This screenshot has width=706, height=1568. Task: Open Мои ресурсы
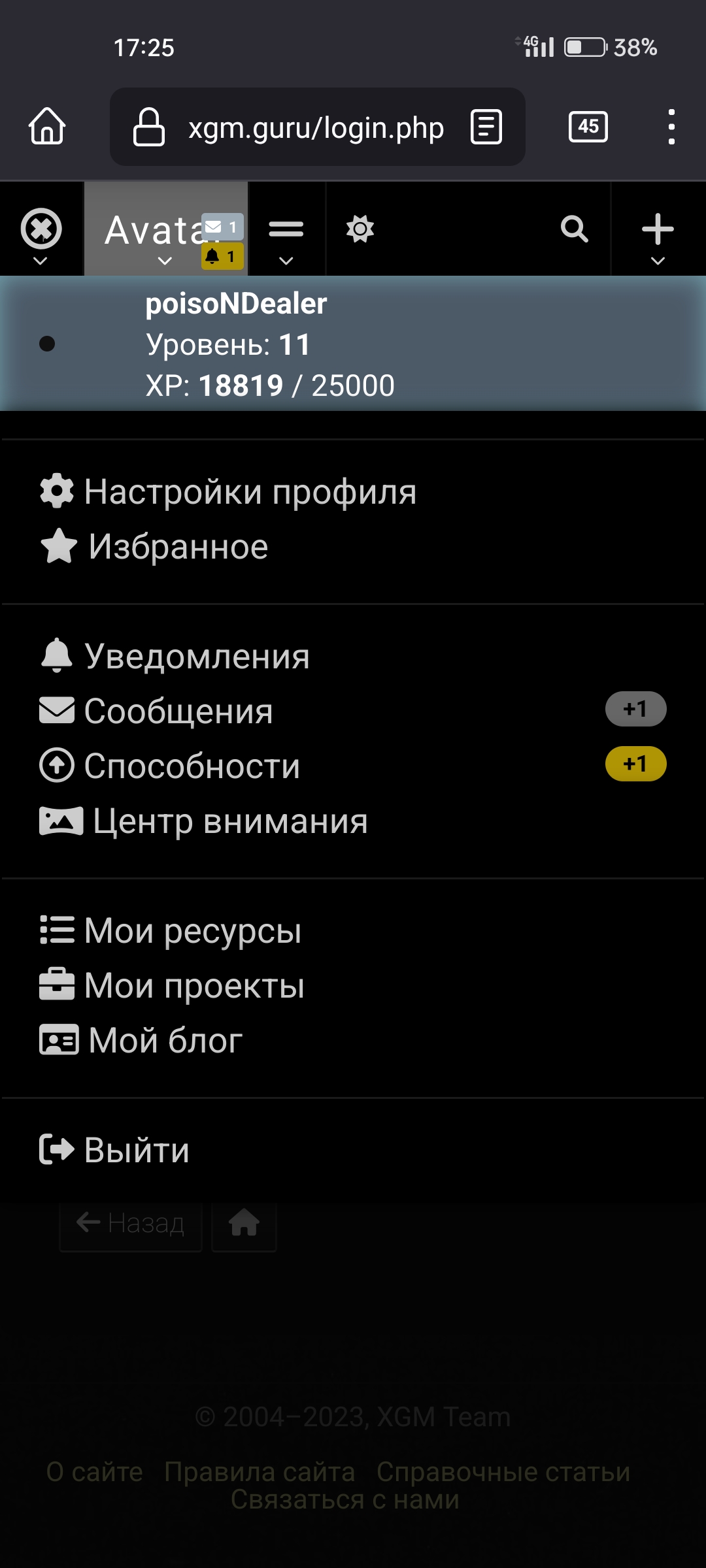171,930
